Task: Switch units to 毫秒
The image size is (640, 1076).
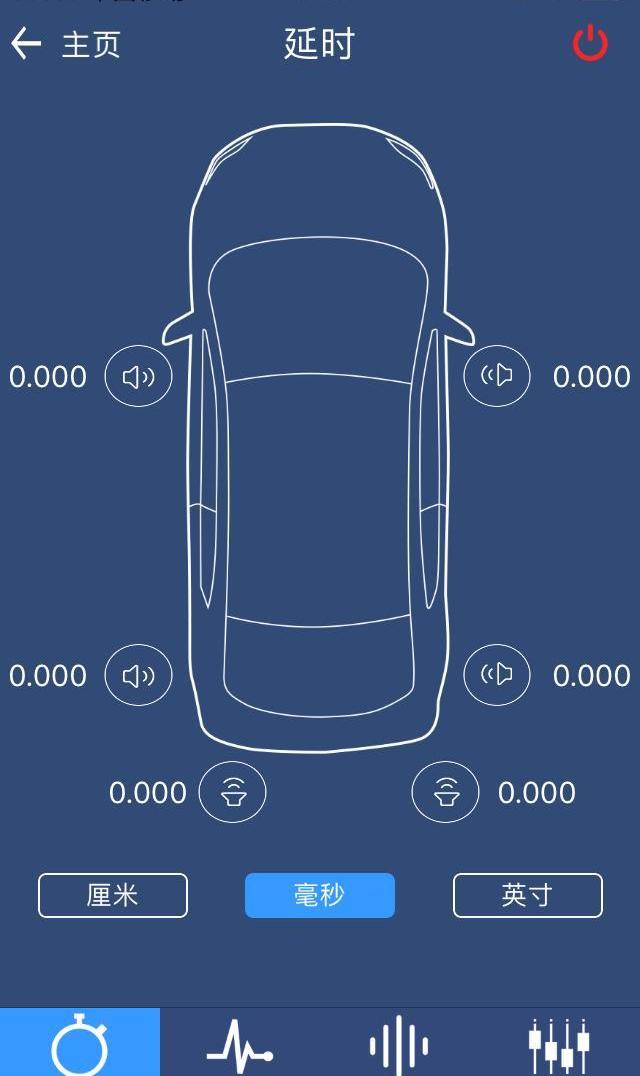Action: (320, 895)
